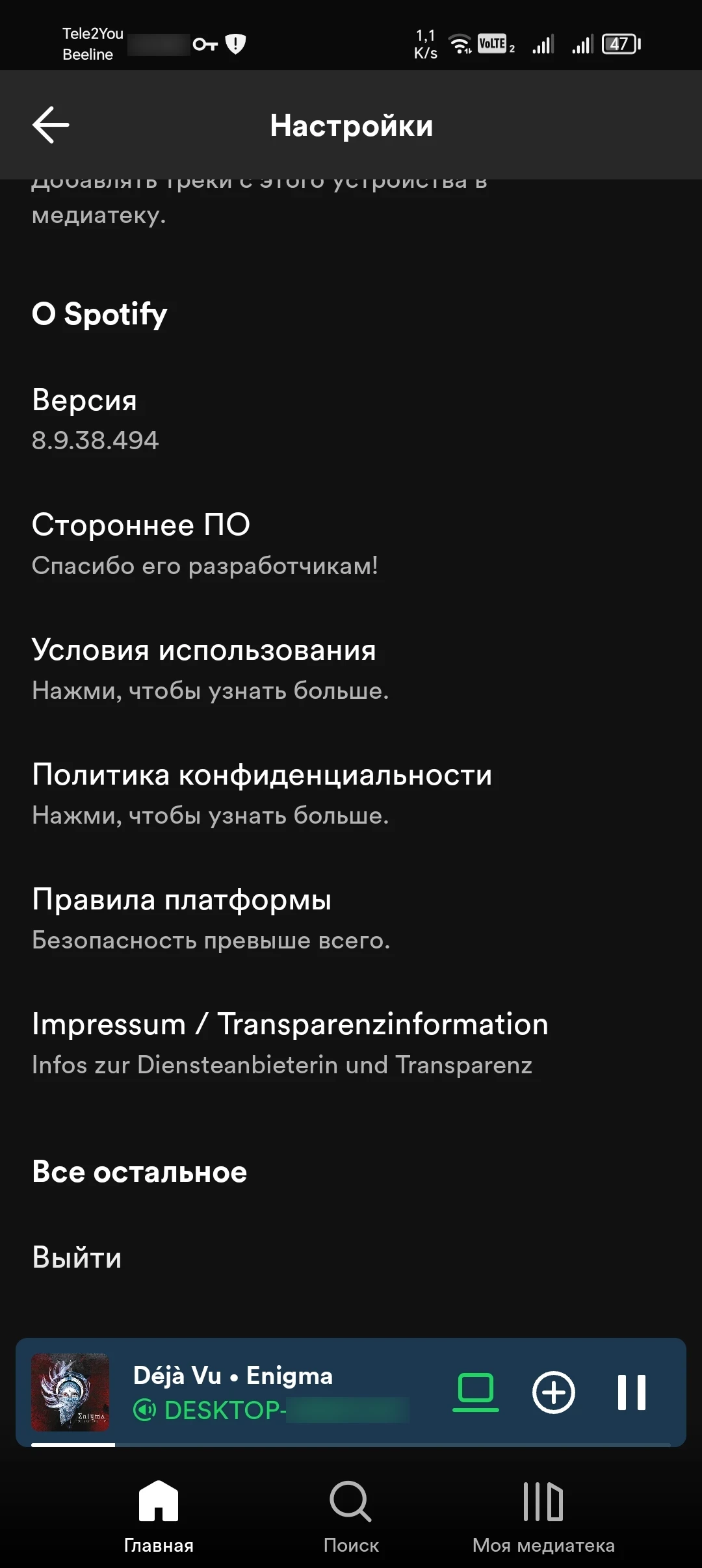
Task: Open the device picker laptop icon
Action: tap(476, 1392)
